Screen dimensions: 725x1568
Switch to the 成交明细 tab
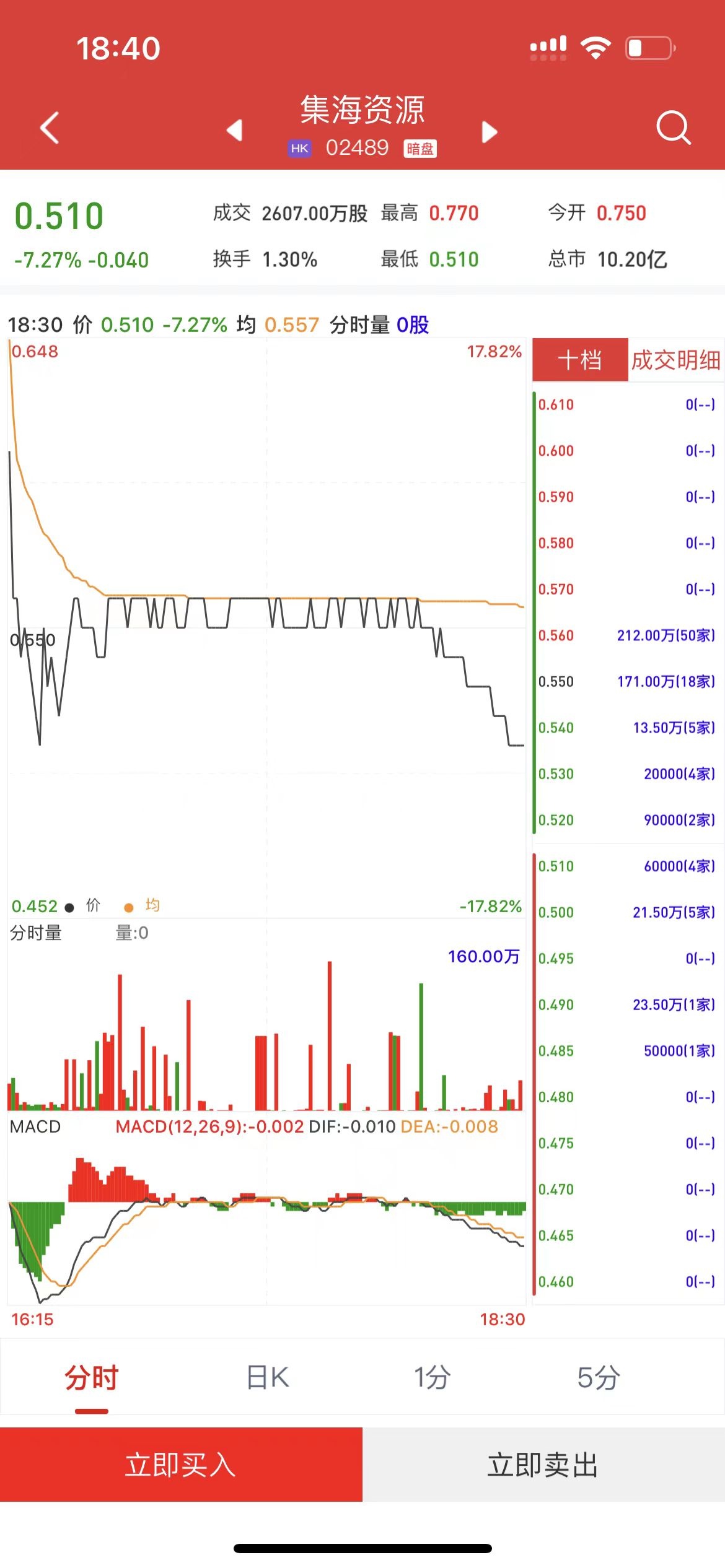(x=675, y=360)
